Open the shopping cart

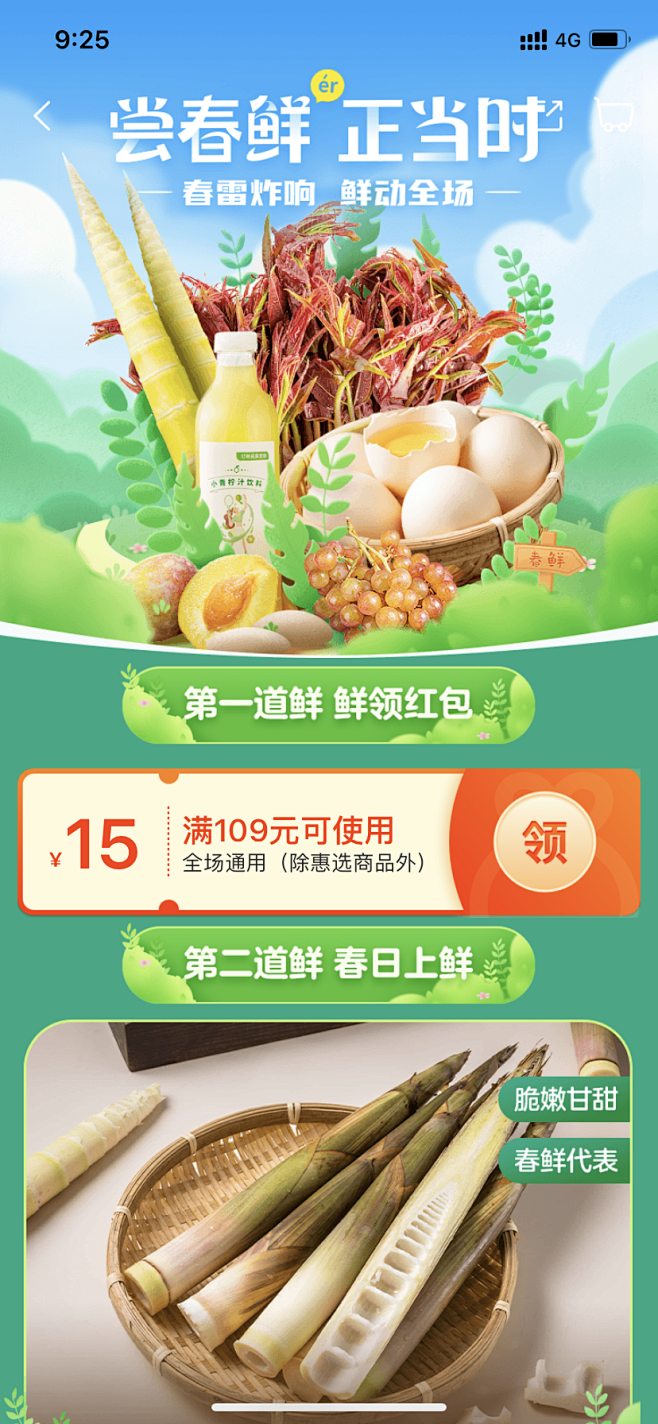coord(614,115)
